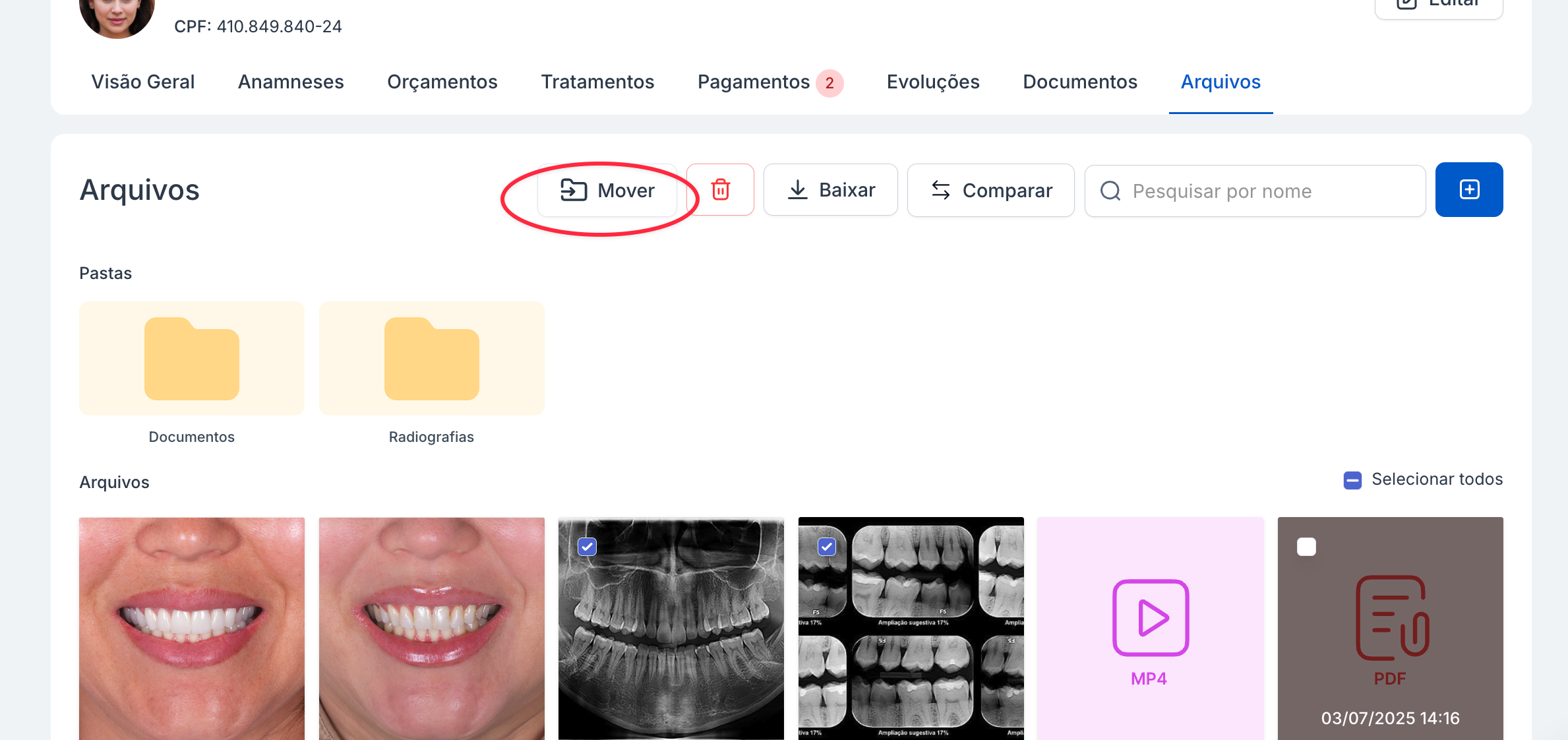View the Evoluções tab

932,82
